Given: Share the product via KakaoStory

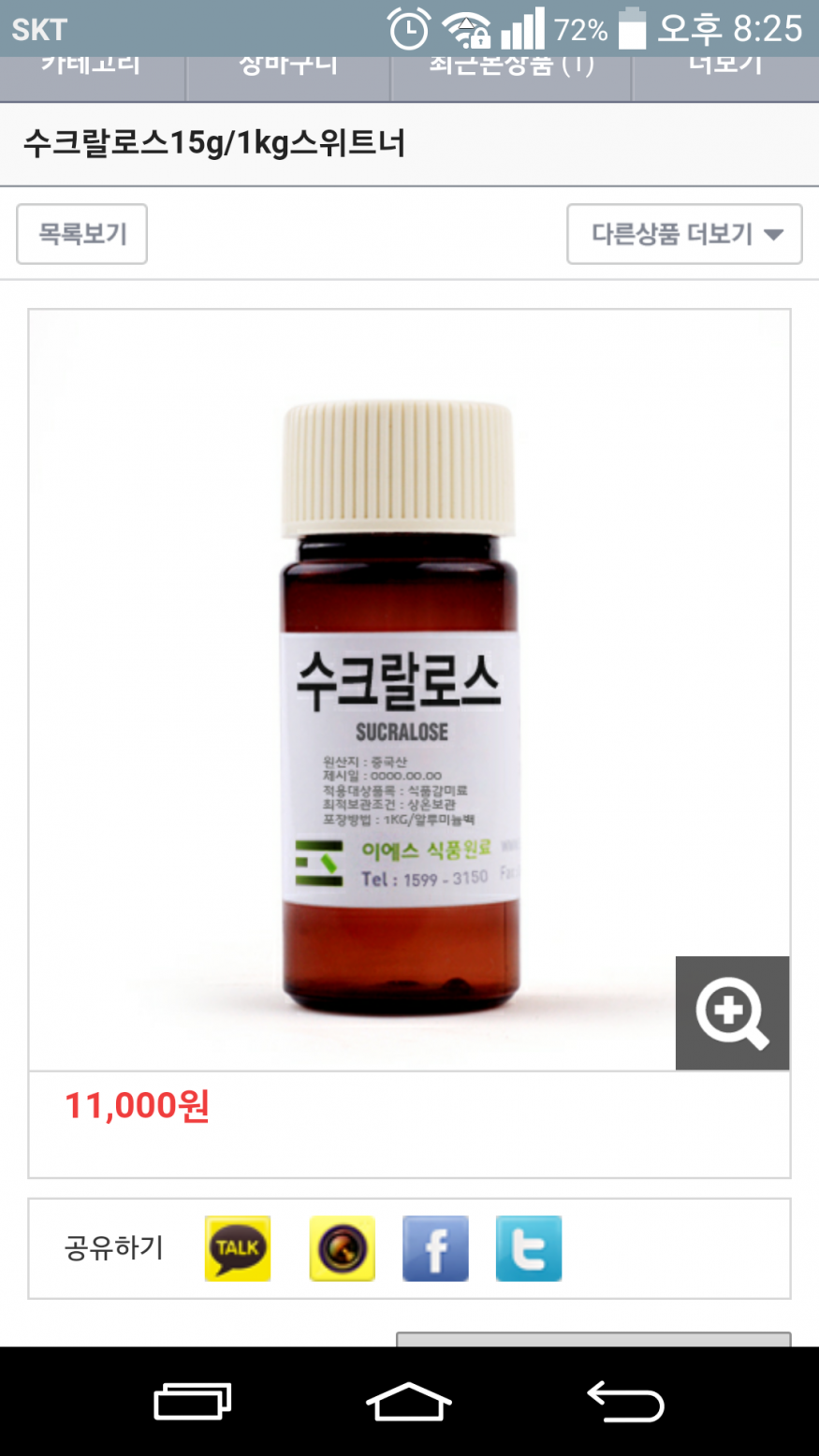Looking at the screenshot, I should [x=342, y=1248].
